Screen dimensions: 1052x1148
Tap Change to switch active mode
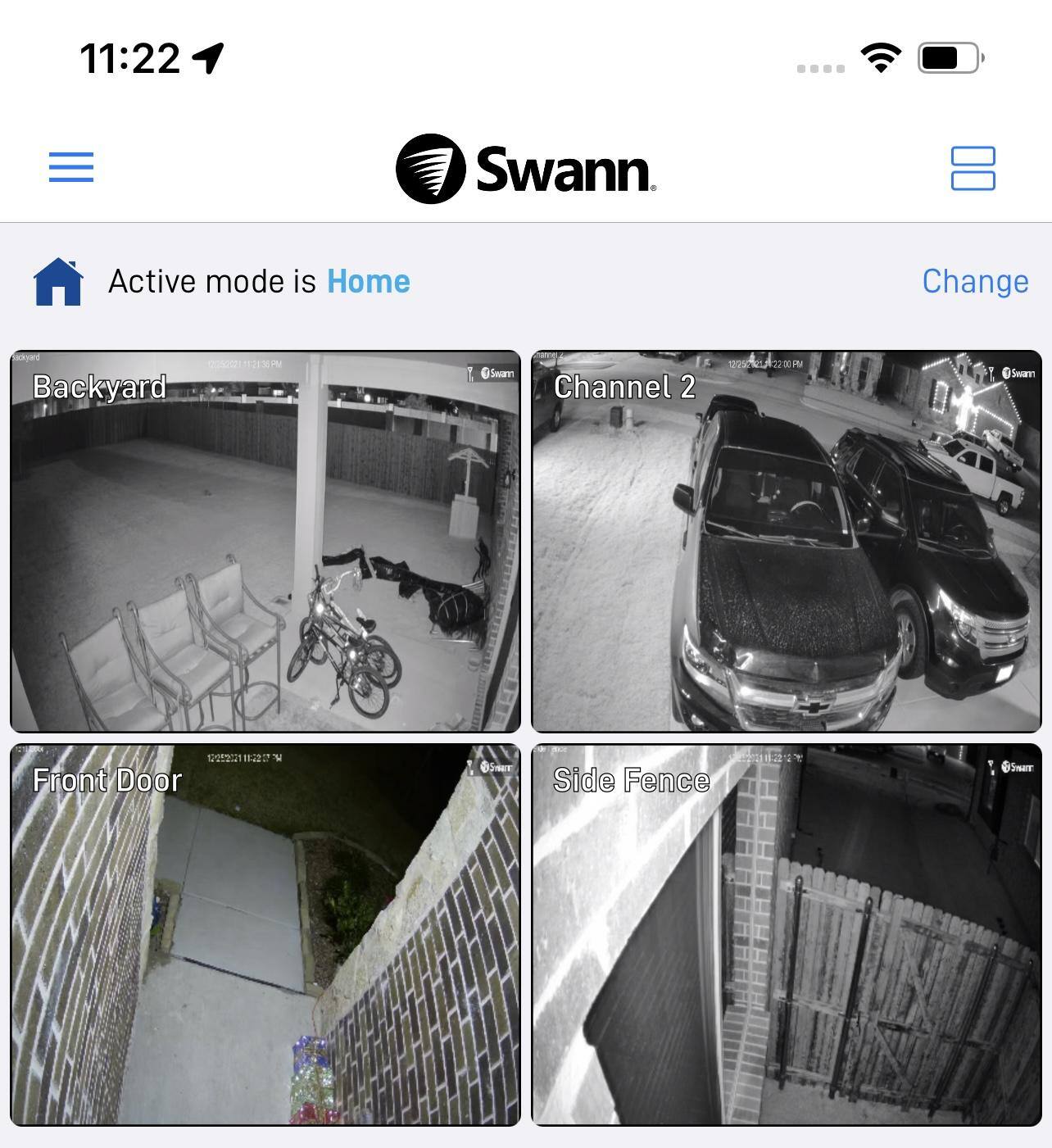click(974, 281)
